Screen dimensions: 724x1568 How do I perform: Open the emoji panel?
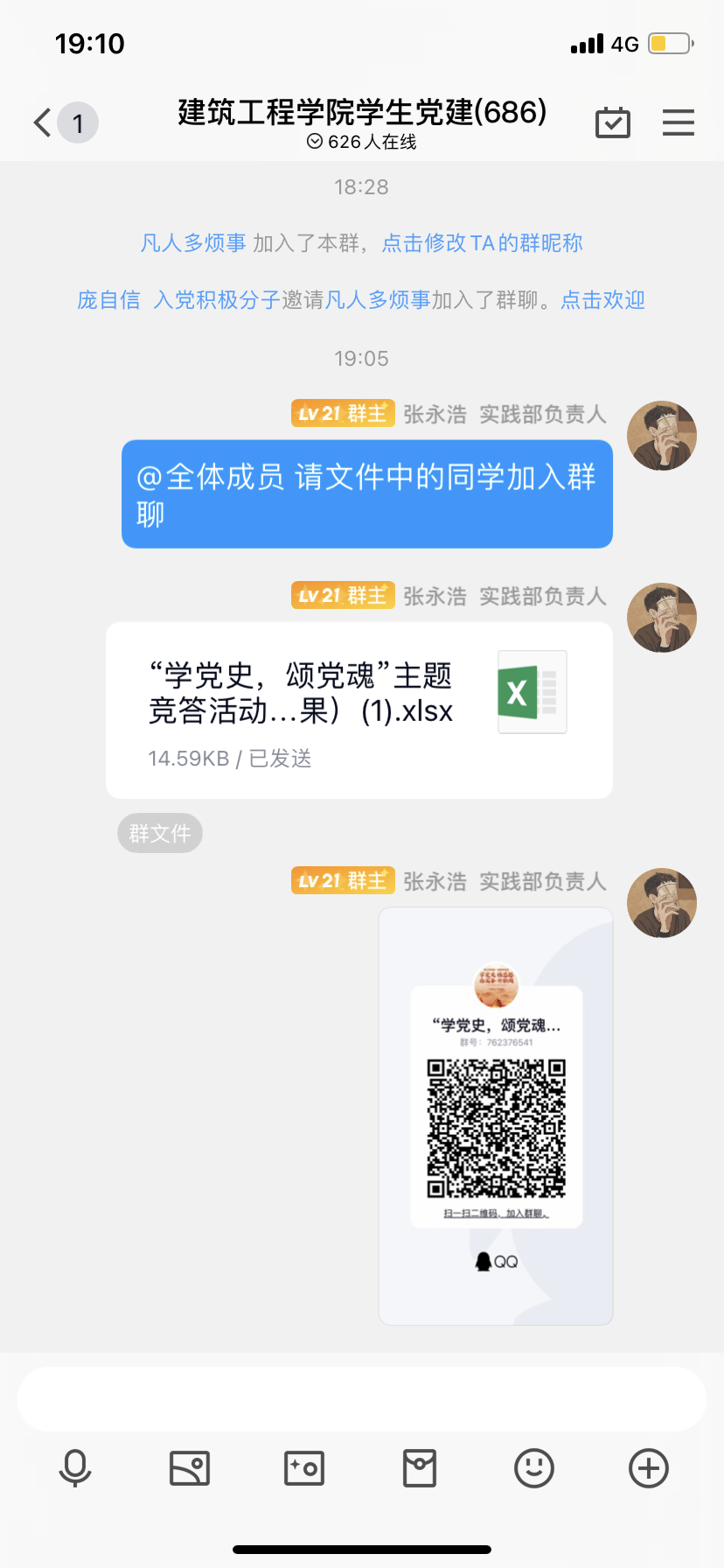pos(534,1468)
